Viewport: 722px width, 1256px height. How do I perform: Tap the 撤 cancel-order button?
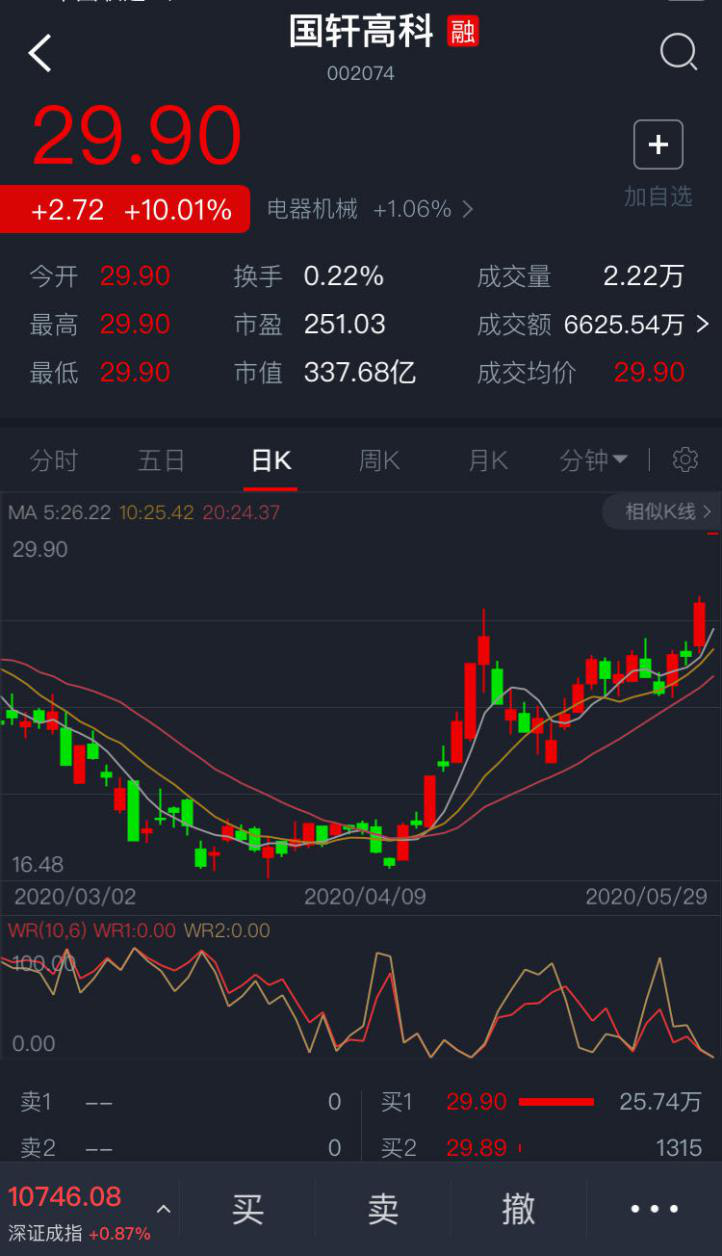(518, 1209)
